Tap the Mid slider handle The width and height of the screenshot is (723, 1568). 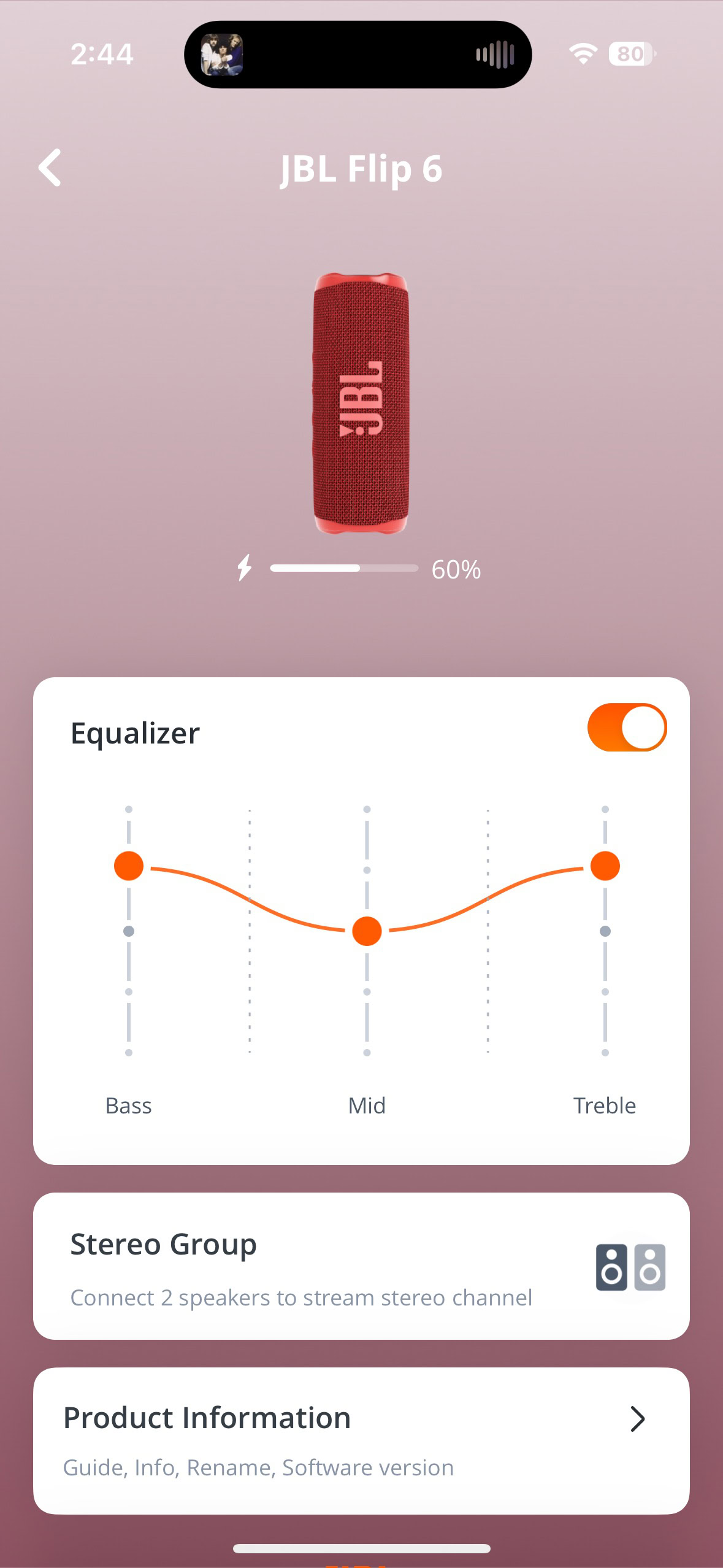(x=367, y=931)
